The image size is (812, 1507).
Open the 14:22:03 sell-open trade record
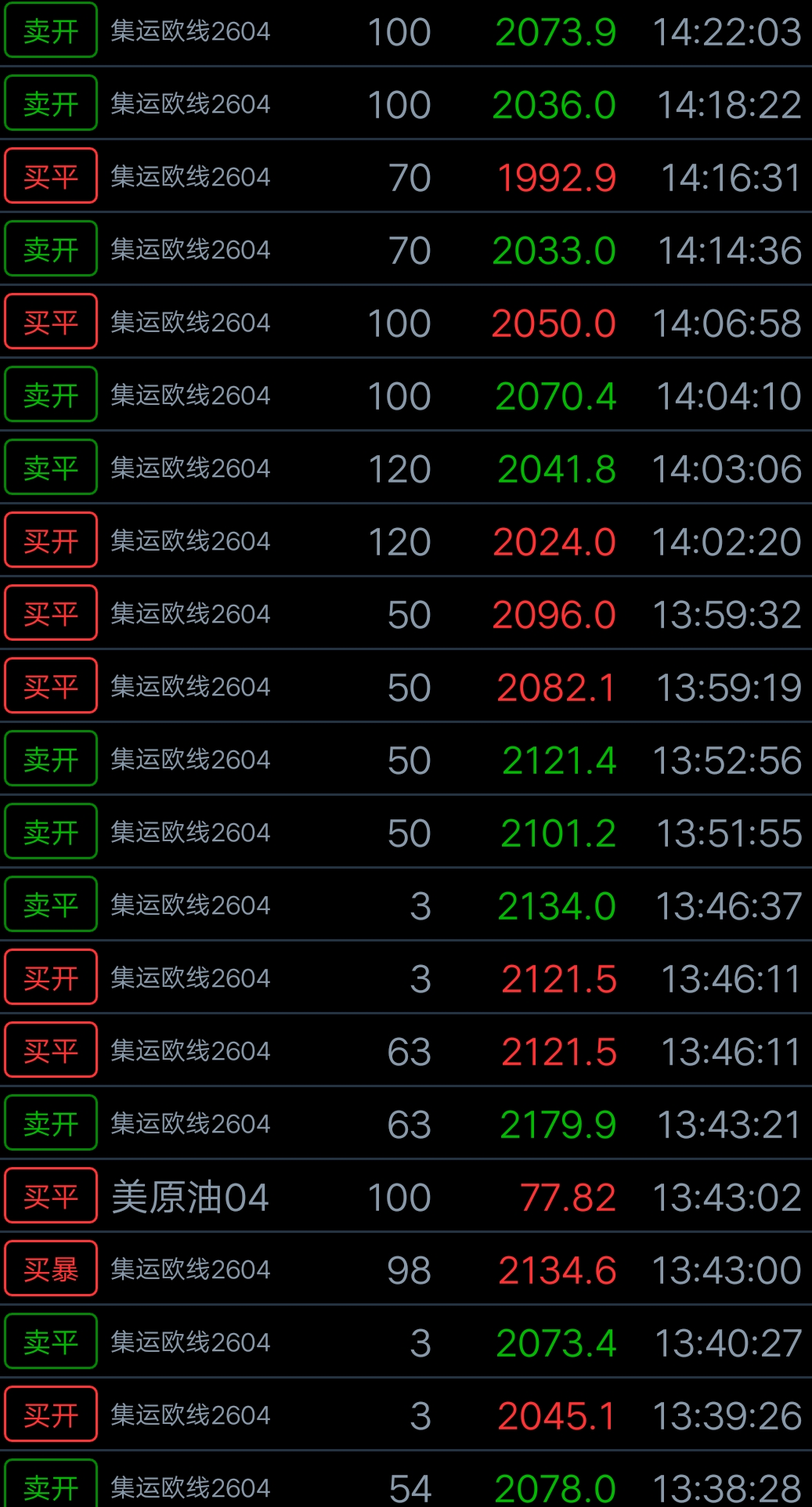pos(406,32)
